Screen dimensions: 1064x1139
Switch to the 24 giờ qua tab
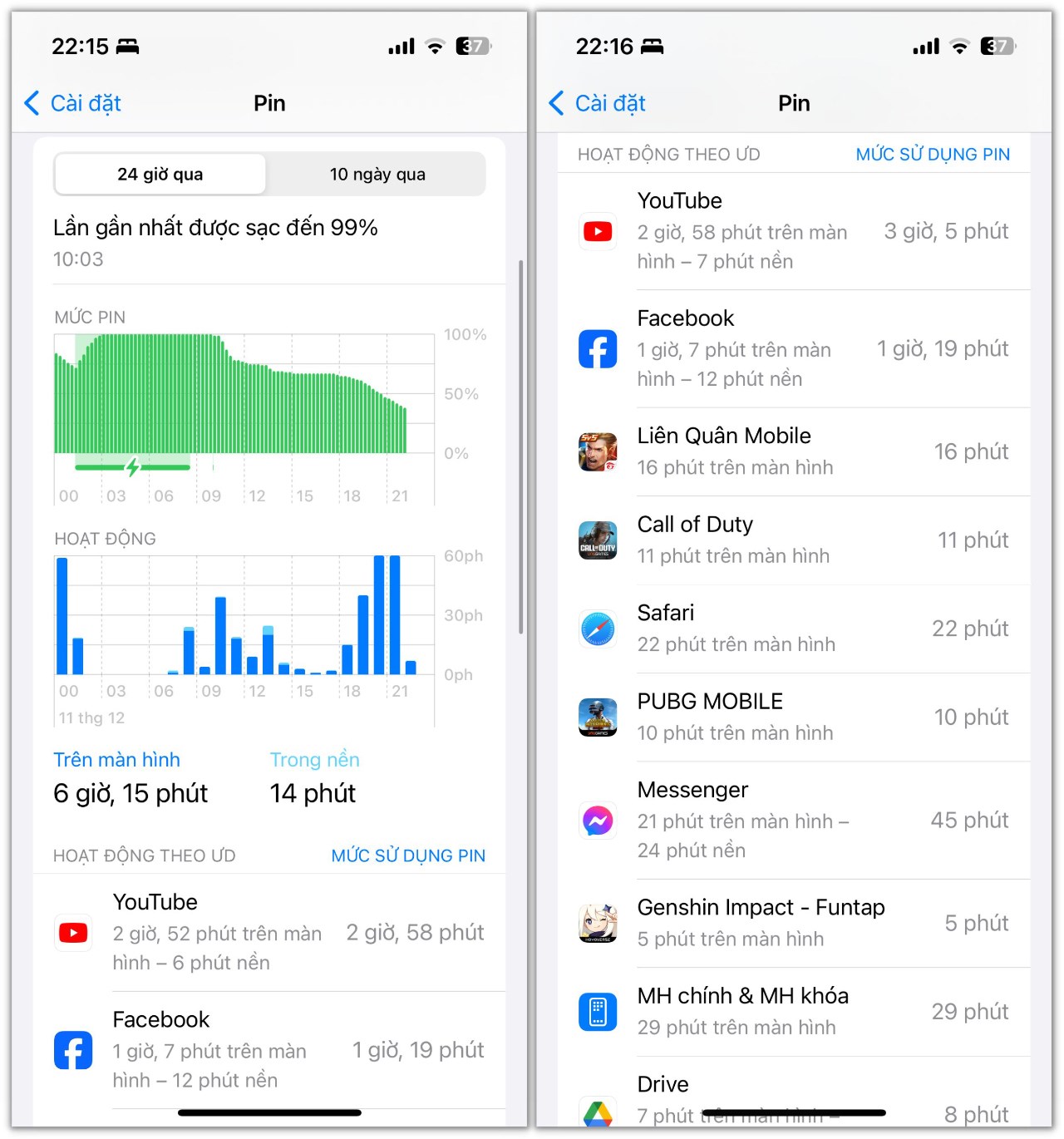pos(160,174)
